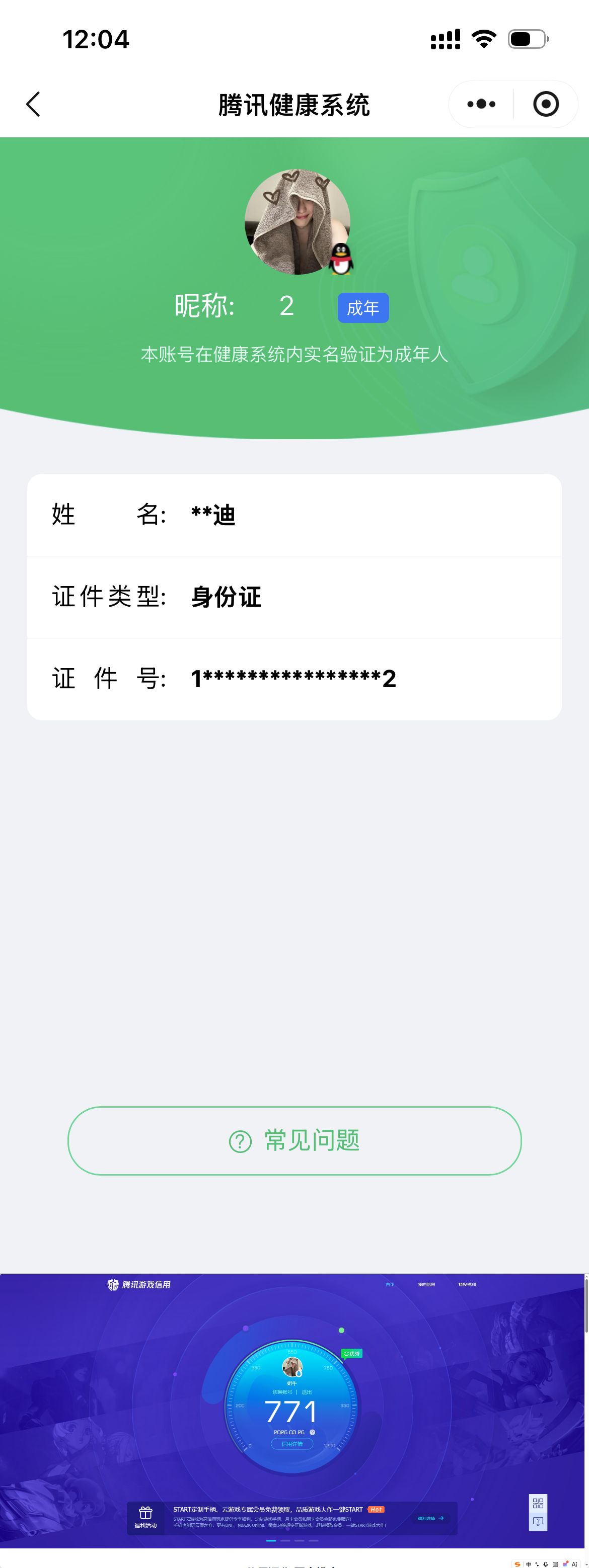
Task: Expand the dropdown arrow at far right of tray
Action: tap(586, 1564)
